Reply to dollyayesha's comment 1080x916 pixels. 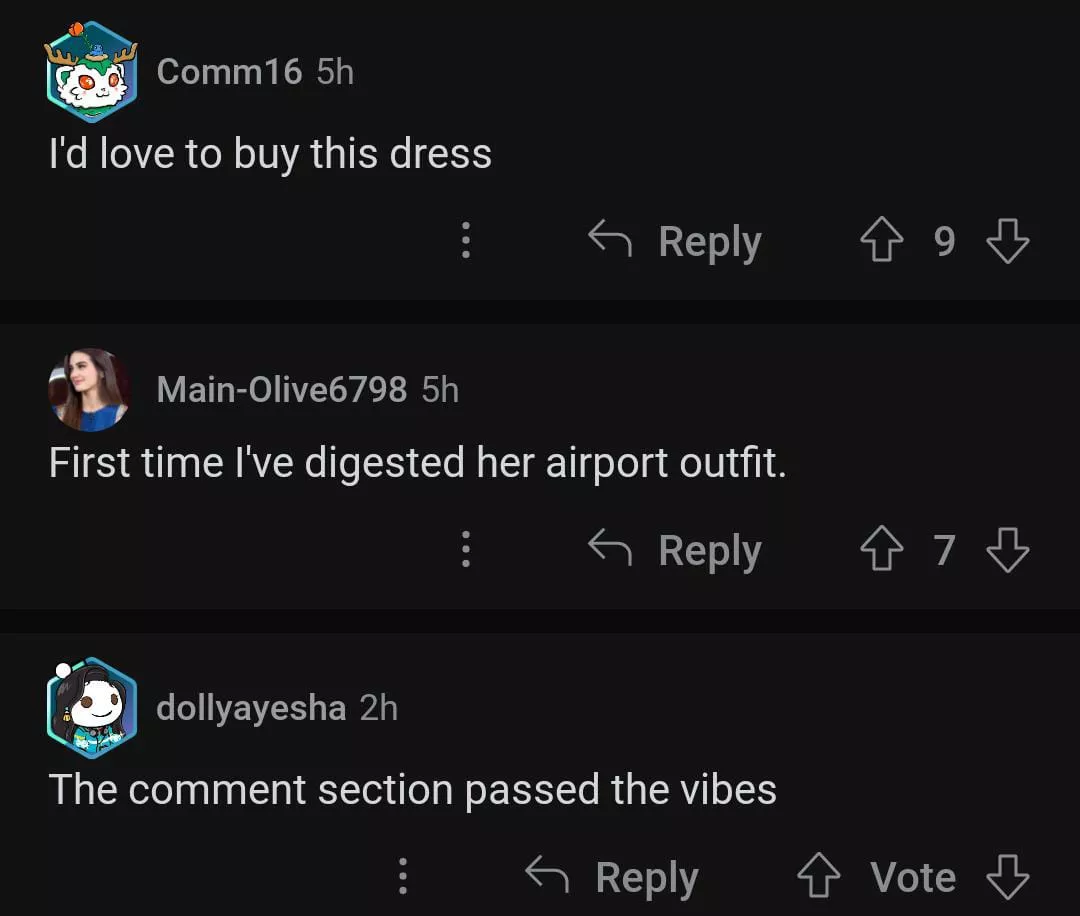pos(612,877)
